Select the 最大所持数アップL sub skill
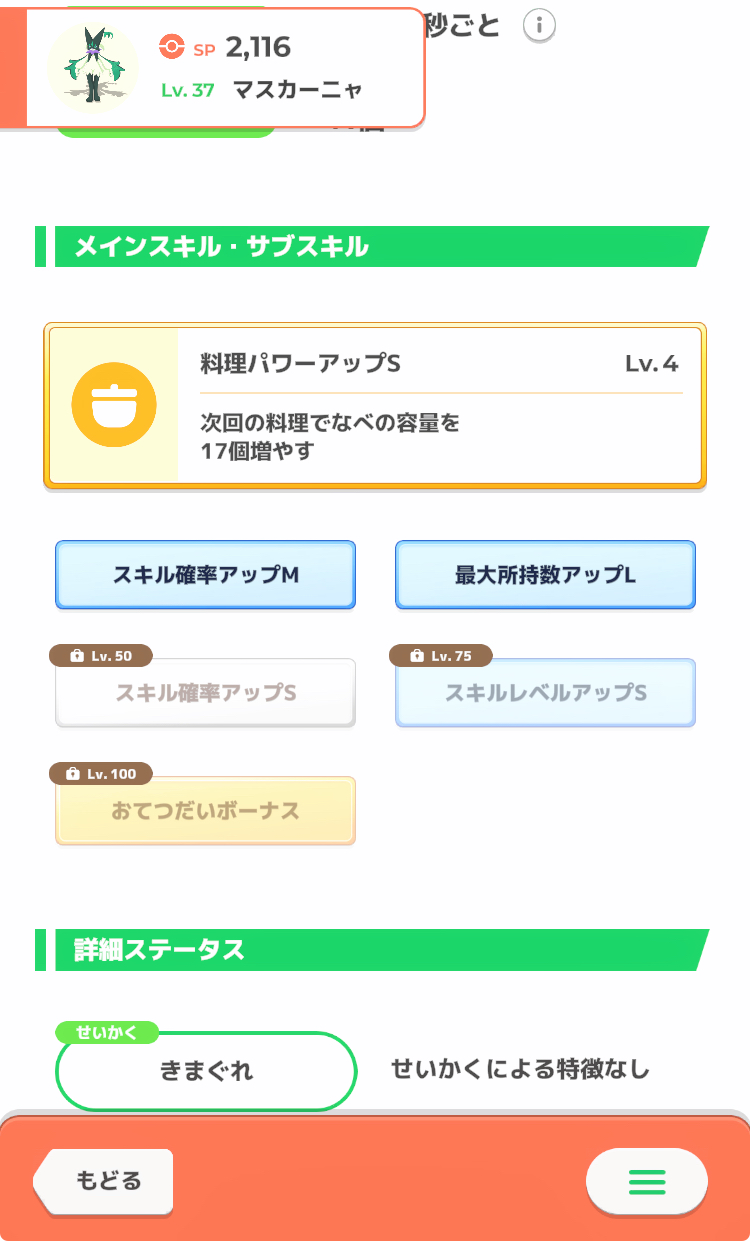The image size is (750, 1241). tap(545, 575)
